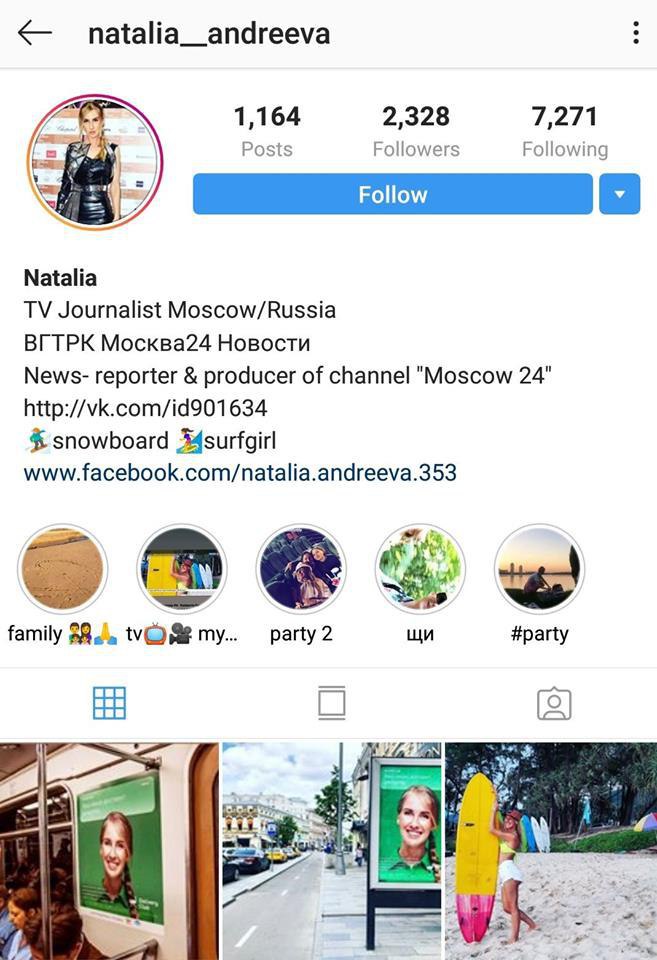
Task: Open the metro advertisement post
Action: [x=108, y=851]
